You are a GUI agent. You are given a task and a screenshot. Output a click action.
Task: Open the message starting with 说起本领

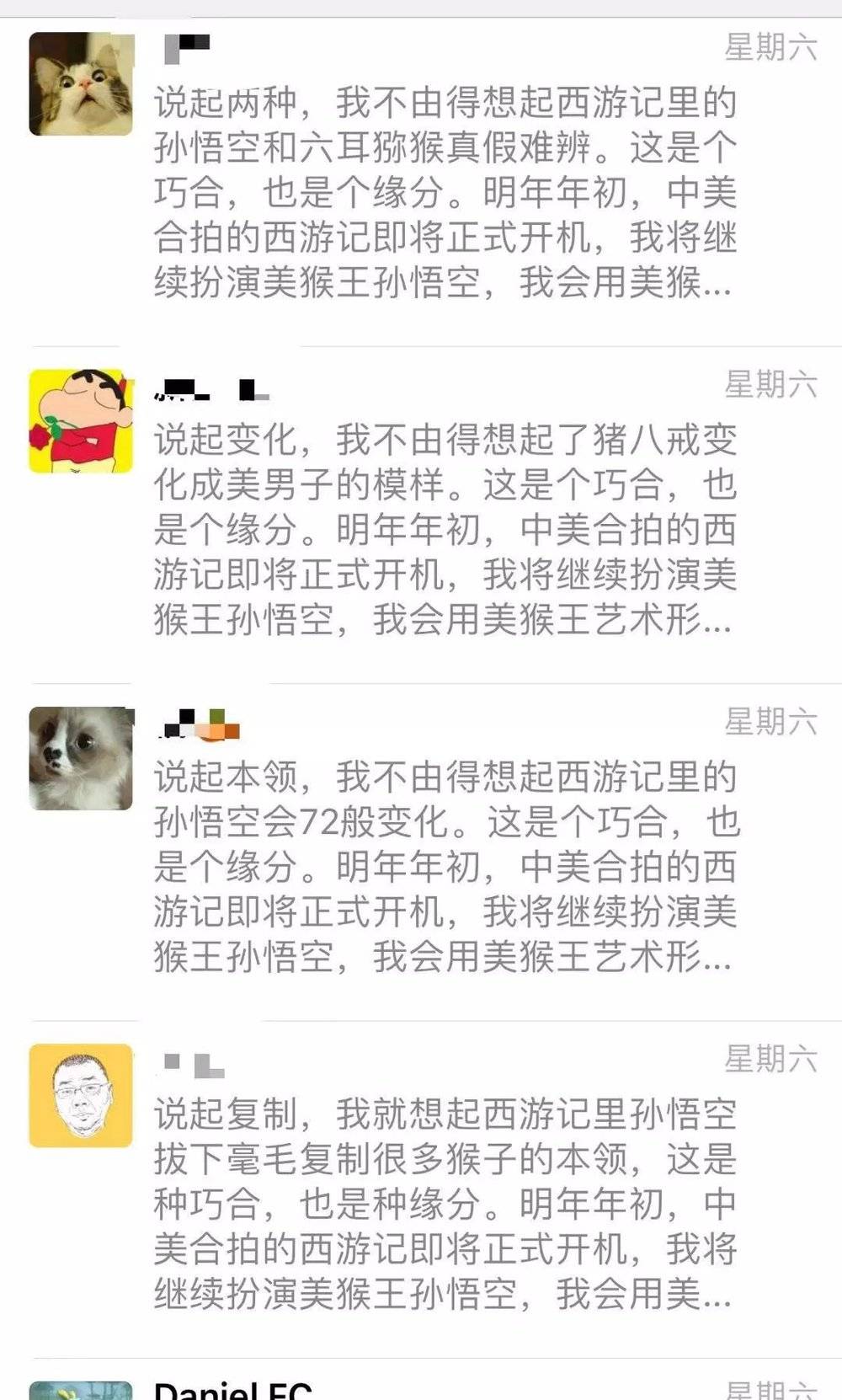[x=445, y=866]
